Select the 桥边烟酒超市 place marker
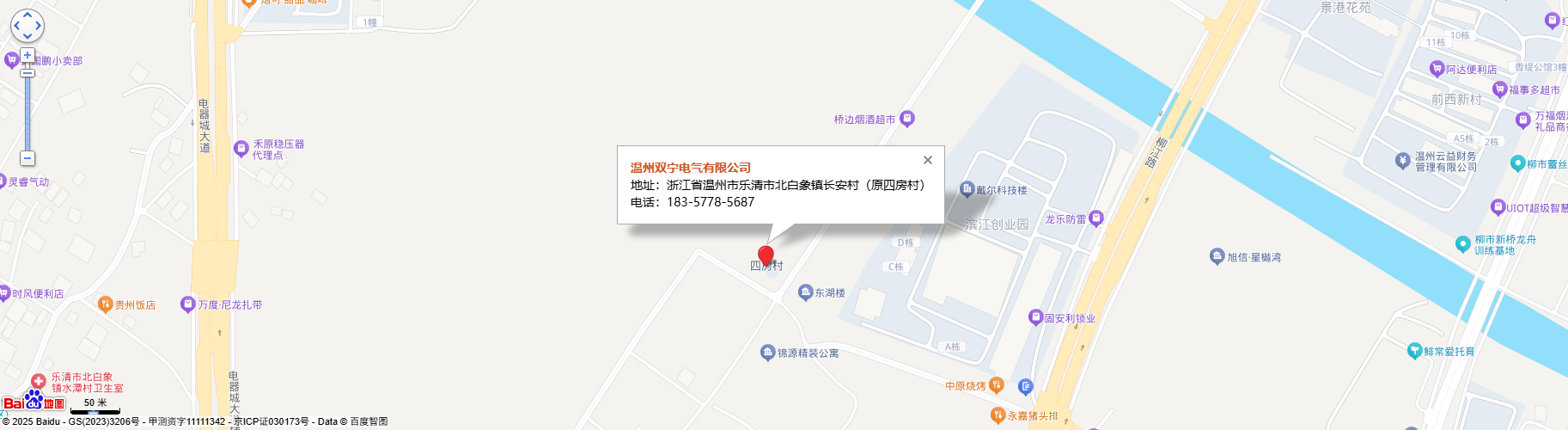 [907, 119]
